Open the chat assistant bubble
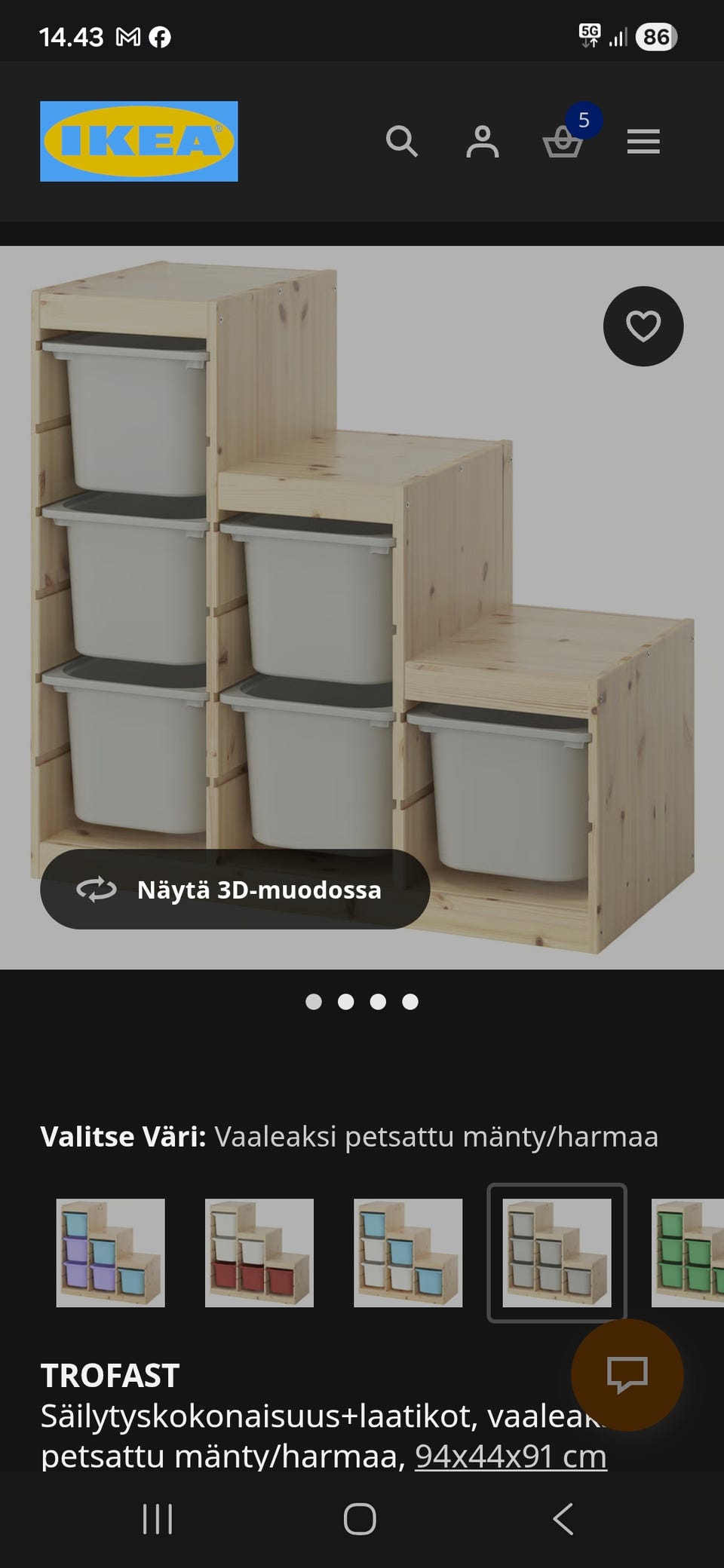 tap(630, 1374)
